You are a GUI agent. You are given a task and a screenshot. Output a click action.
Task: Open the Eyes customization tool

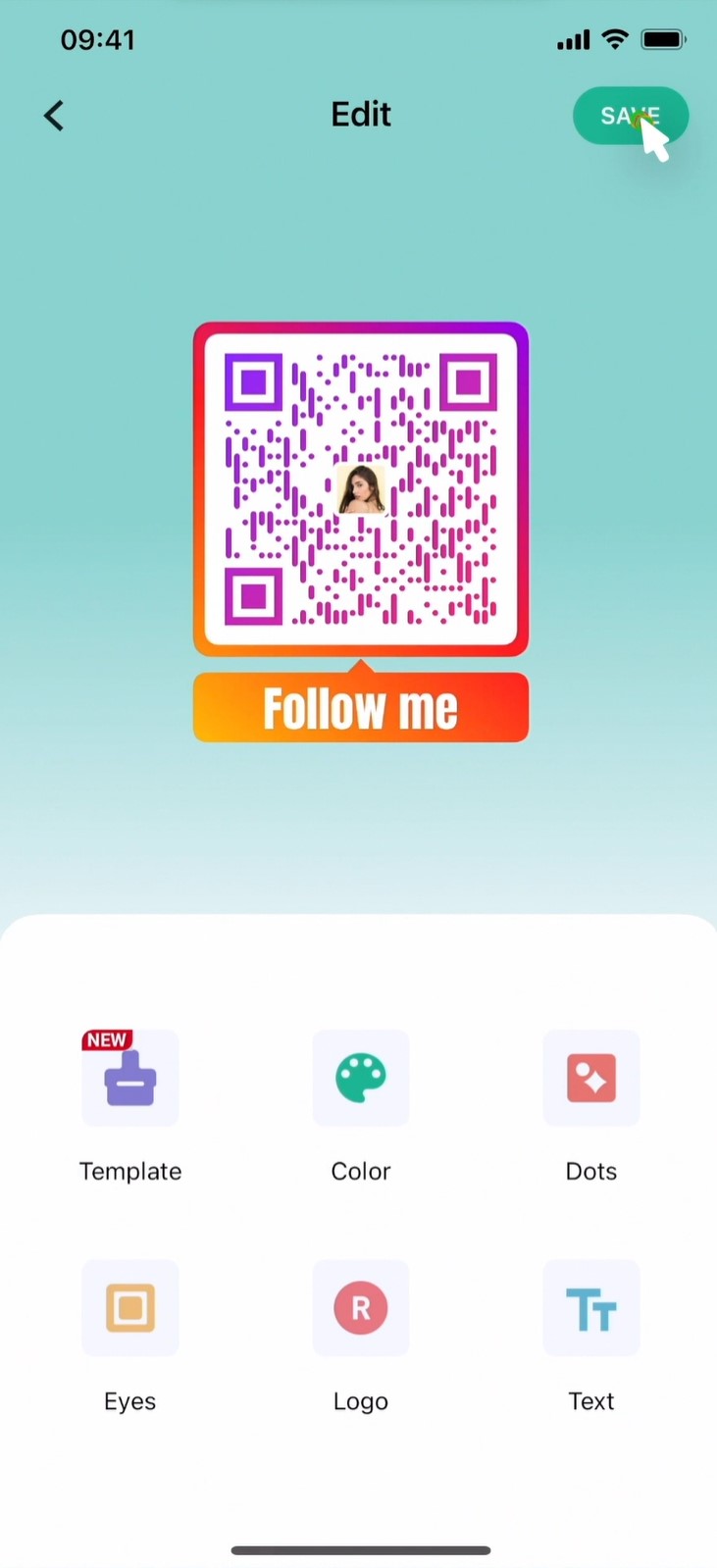129,1308
